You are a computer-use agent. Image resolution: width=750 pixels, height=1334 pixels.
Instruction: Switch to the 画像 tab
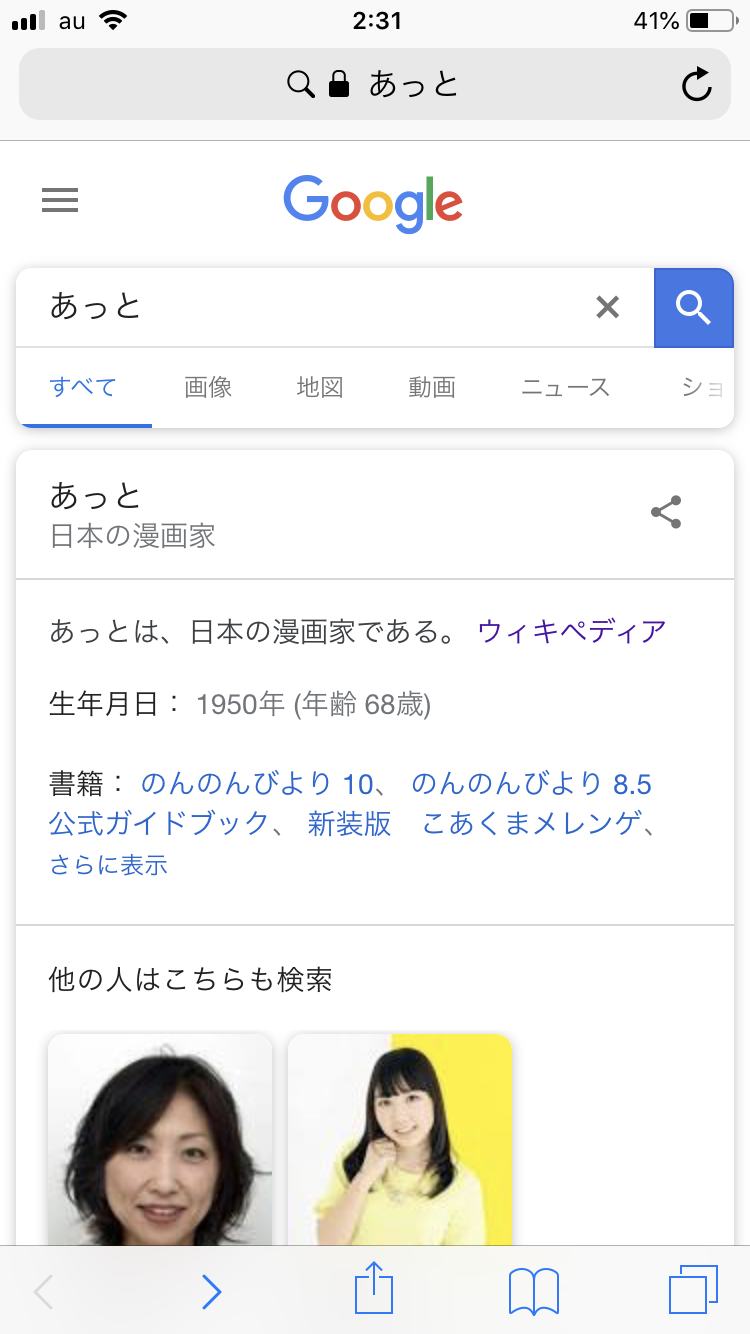click(208, 387)
